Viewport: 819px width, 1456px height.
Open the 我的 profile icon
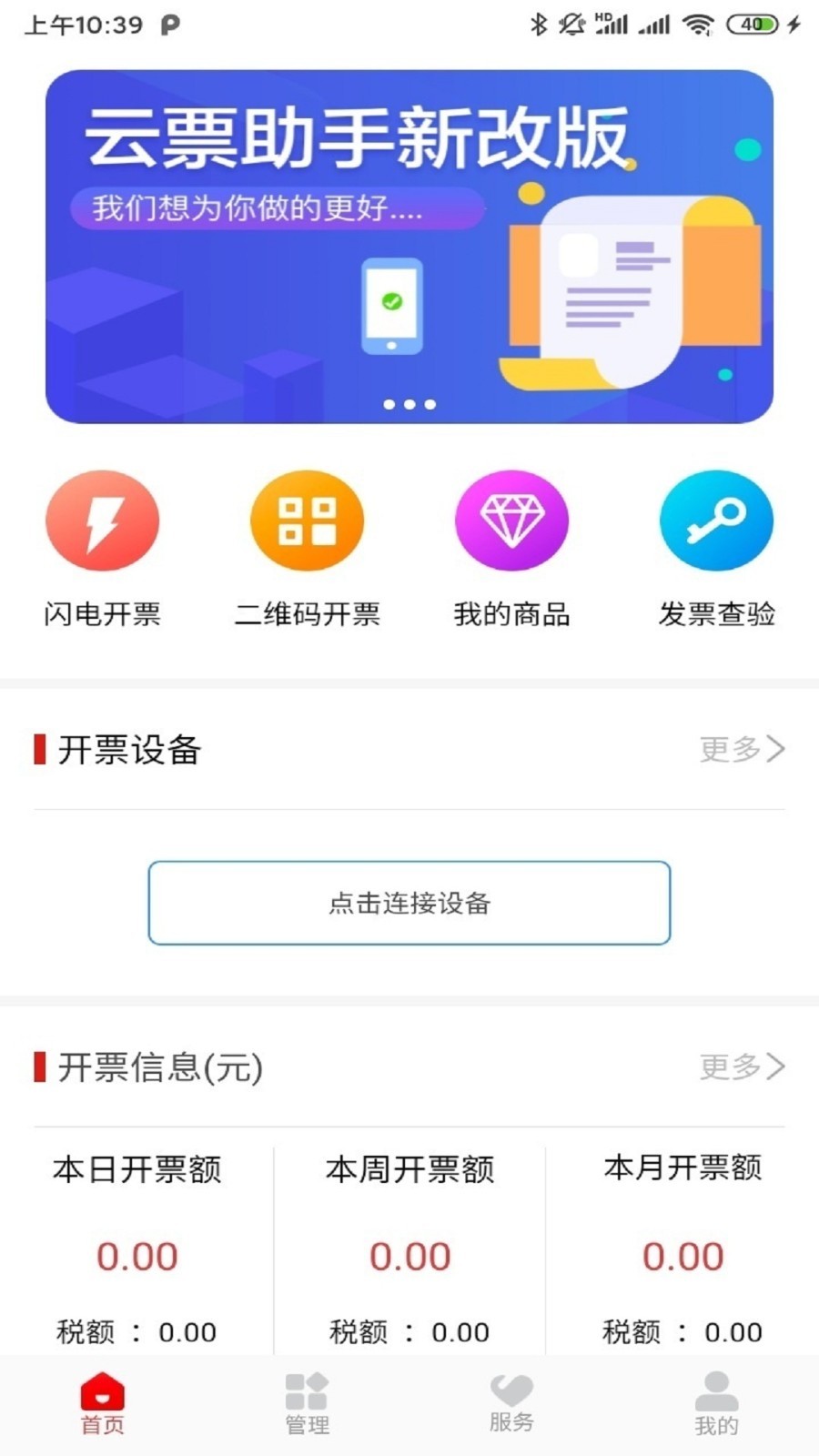pyautogui.click(x=716, y=1392)
